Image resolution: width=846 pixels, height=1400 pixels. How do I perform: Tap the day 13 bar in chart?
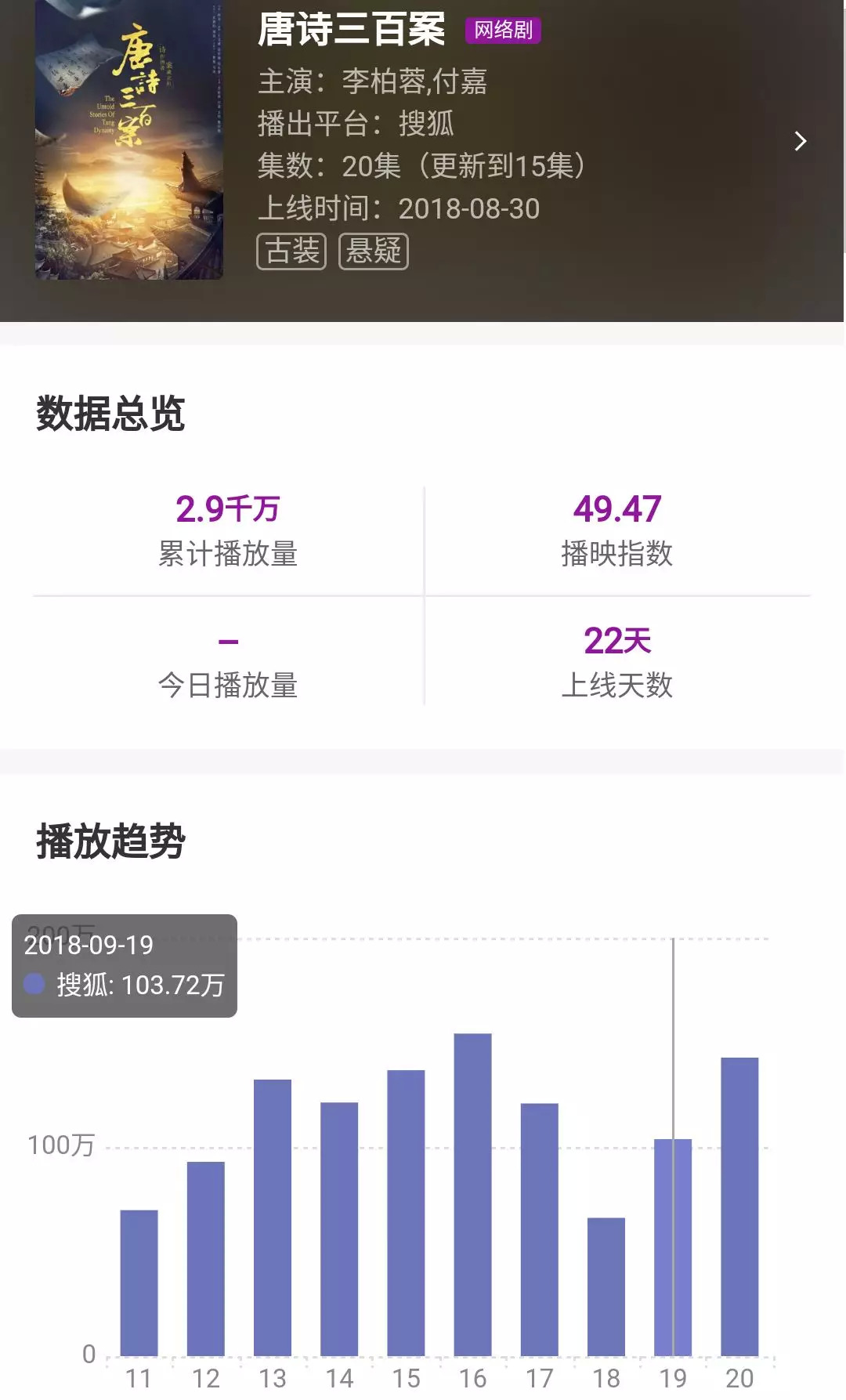[x=273, y=1217]
